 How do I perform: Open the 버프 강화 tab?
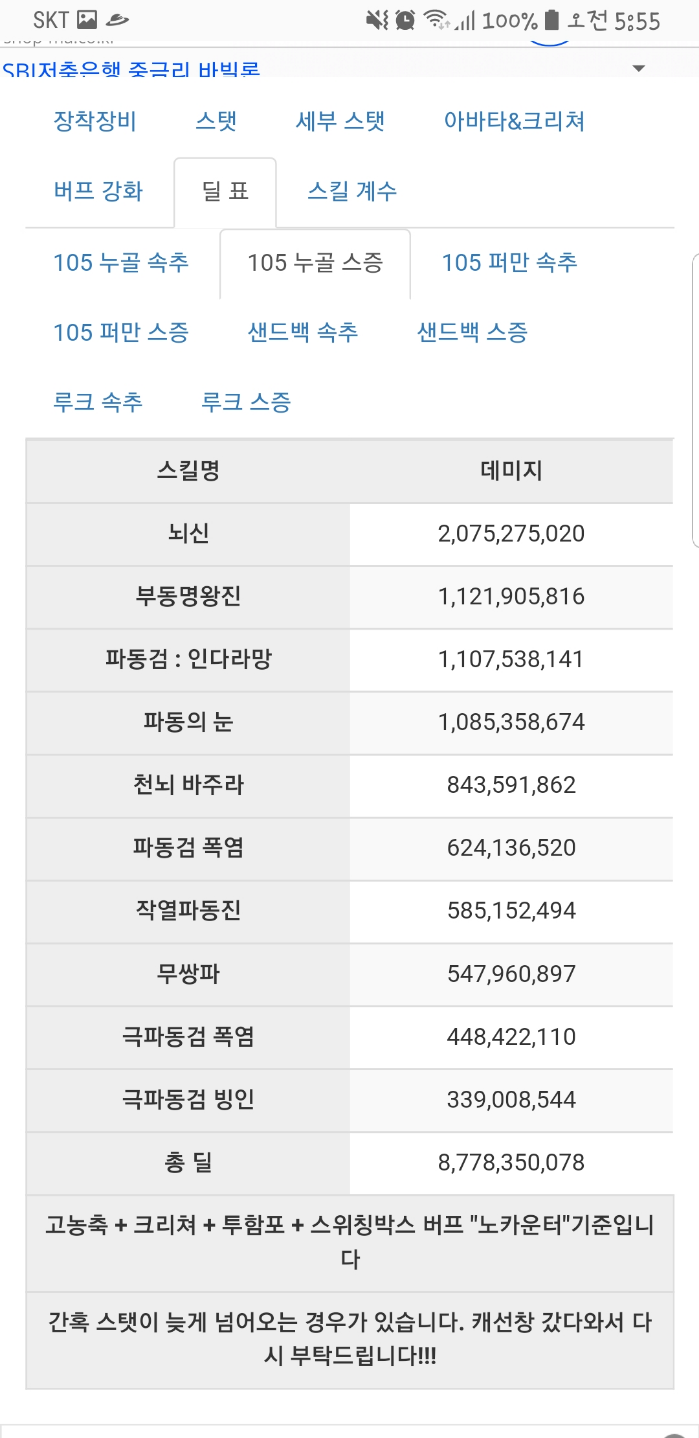98,191
